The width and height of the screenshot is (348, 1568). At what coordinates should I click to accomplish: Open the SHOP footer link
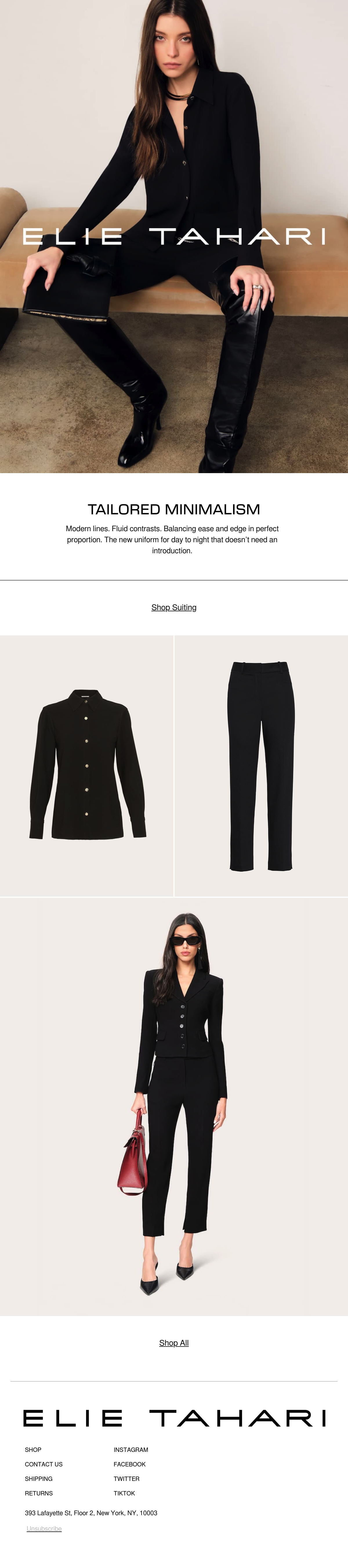[x=33, y=1450]
